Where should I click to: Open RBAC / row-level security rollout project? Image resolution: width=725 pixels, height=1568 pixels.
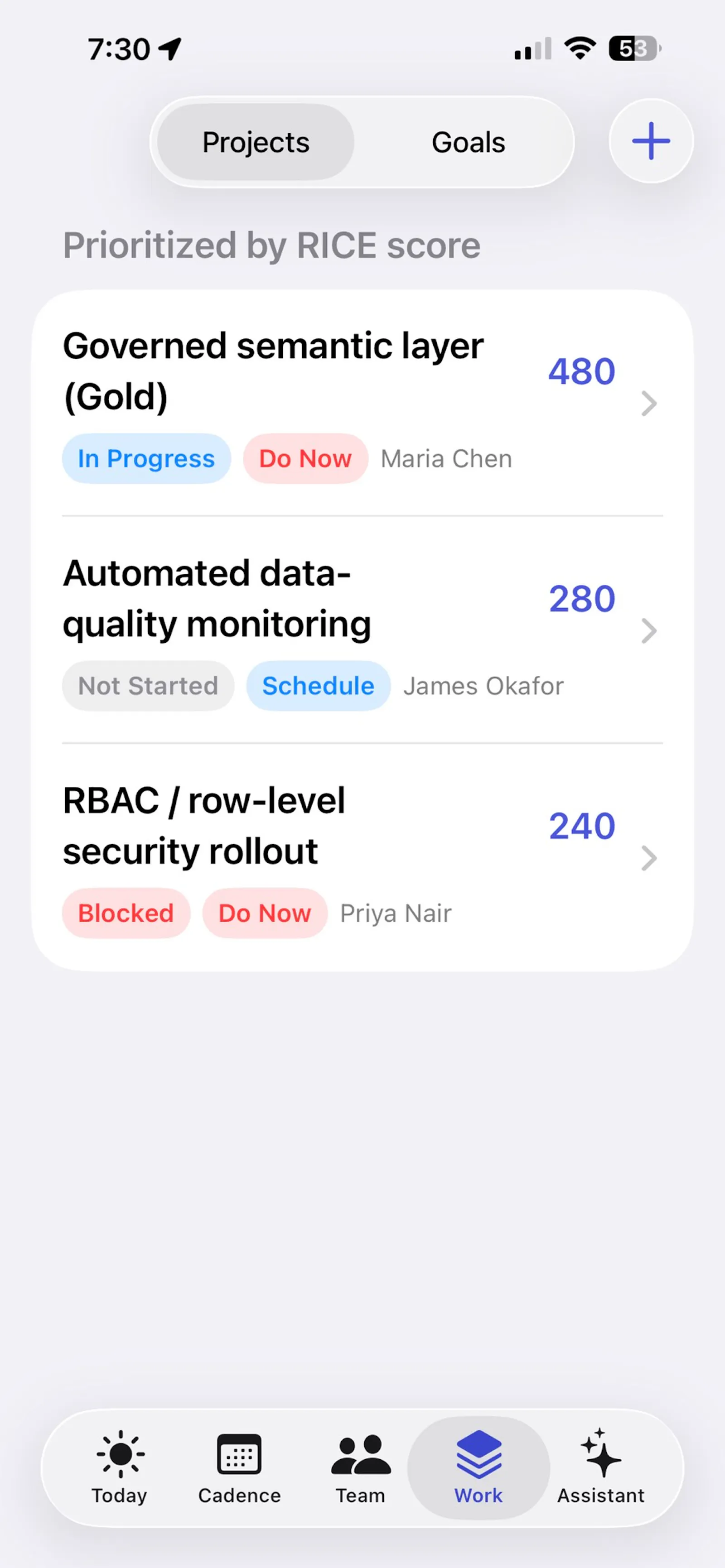point(362,857)
